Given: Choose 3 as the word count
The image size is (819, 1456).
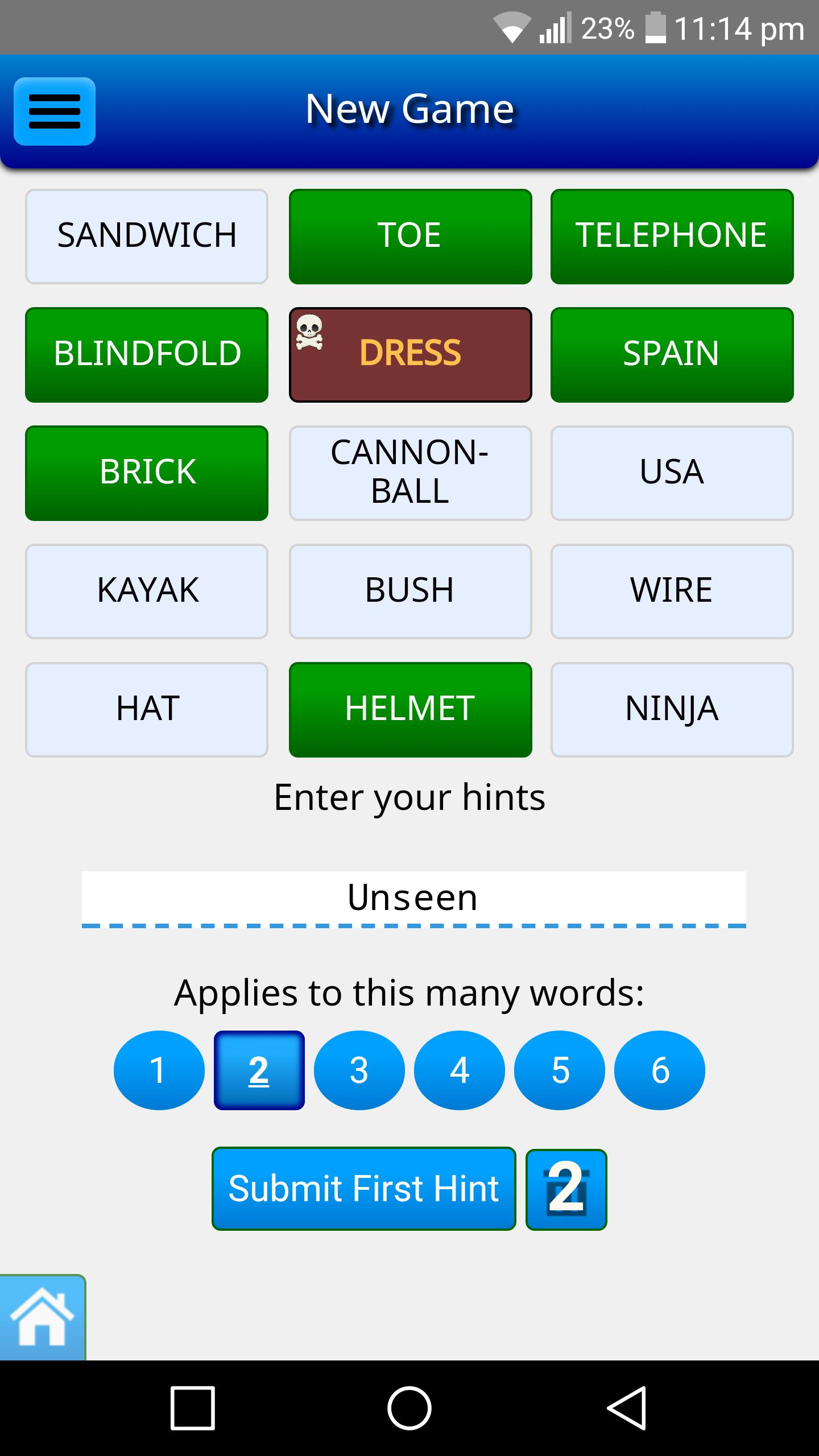Looking at the screenshot, I should 359,1070.
